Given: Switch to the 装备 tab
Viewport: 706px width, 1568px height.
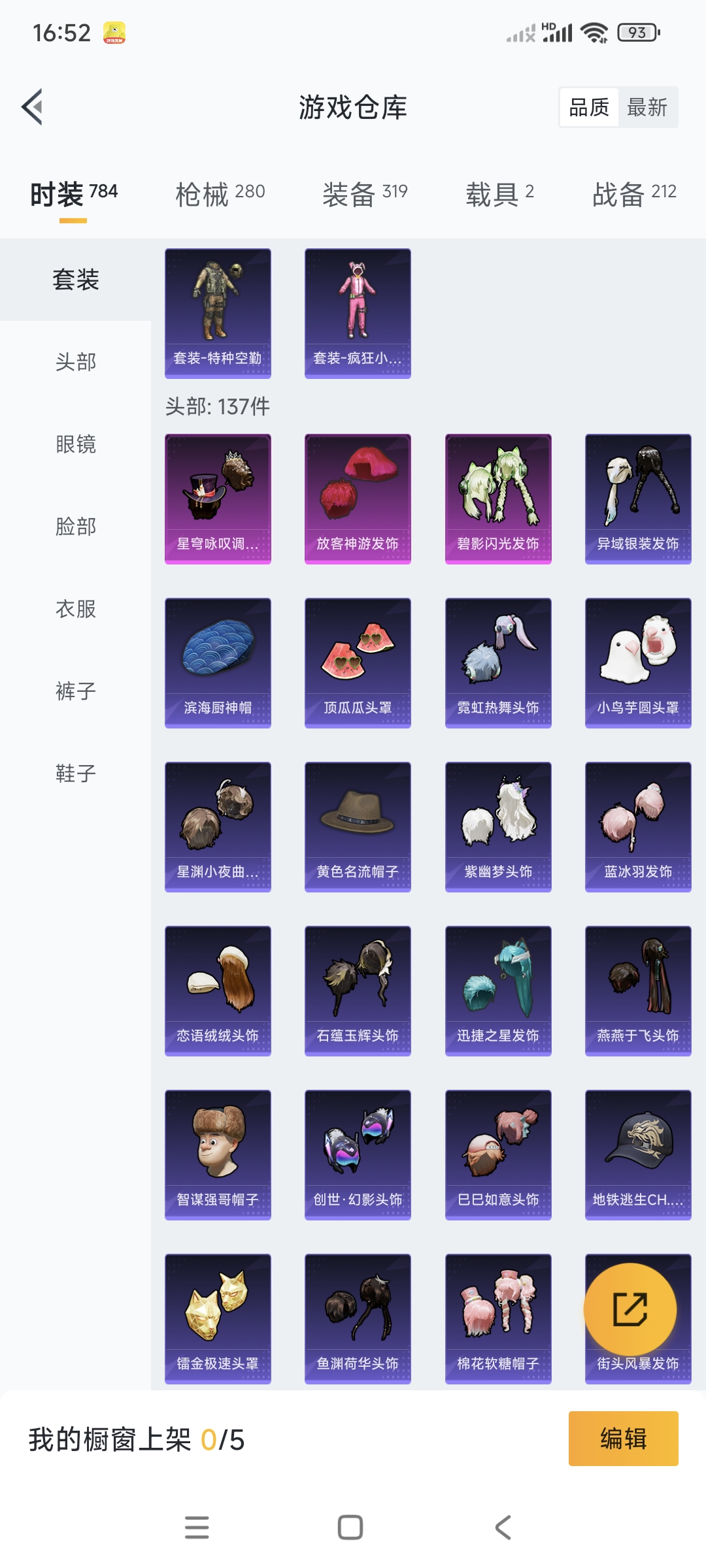Looking at the screenshot, I should 365,194.
